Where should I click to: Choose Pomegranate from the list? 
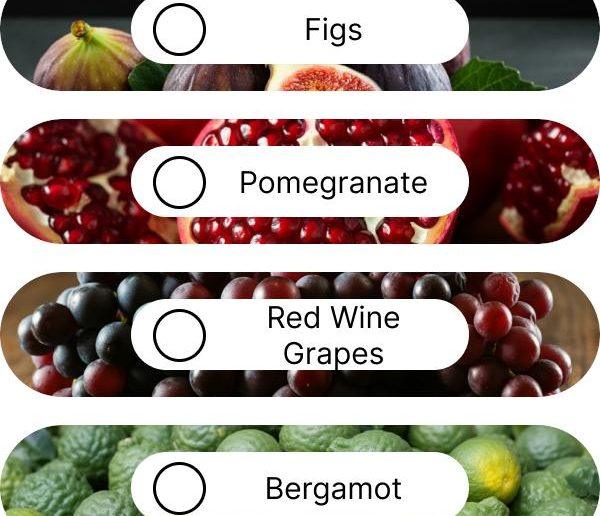(180, 183)
